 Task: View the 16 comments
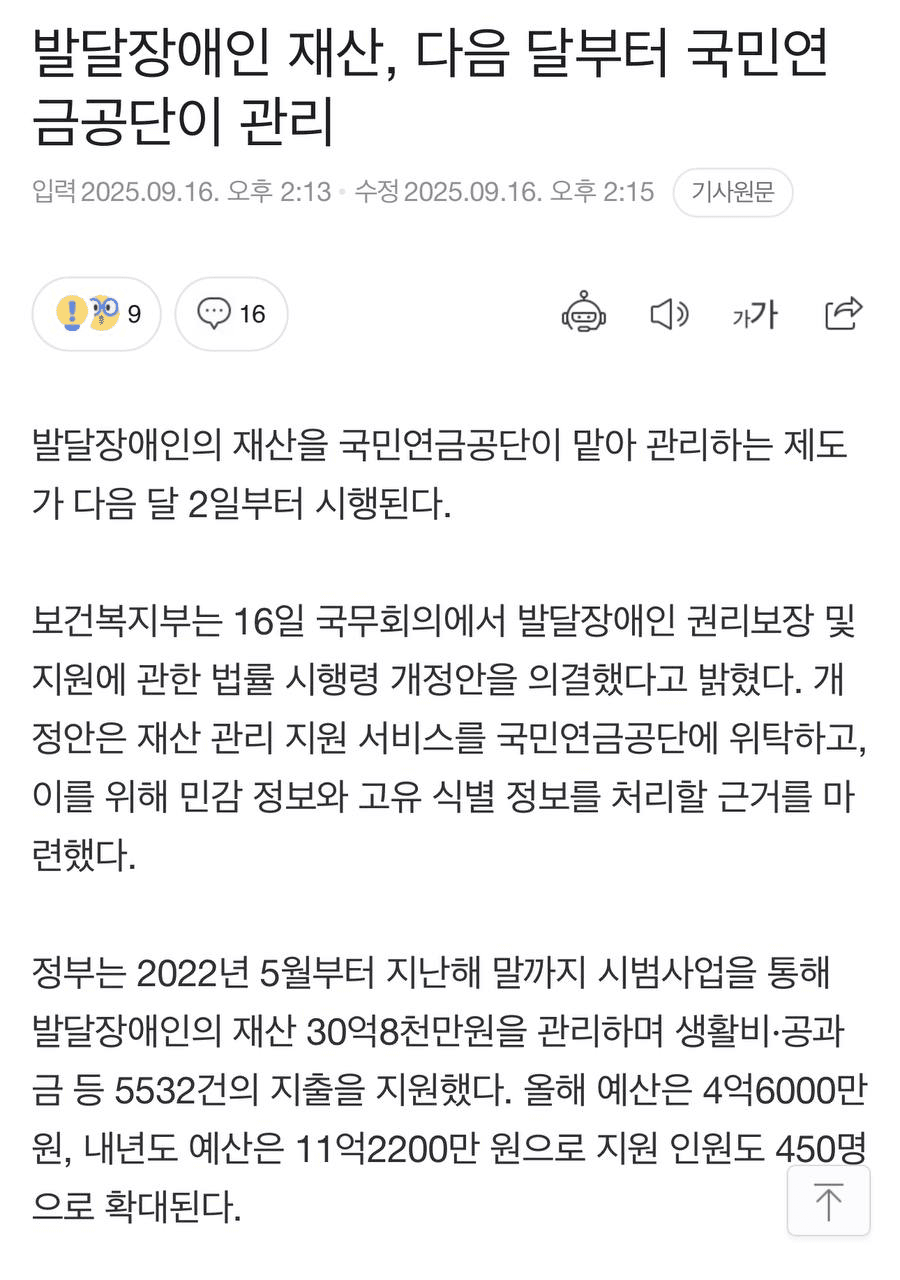231,314
